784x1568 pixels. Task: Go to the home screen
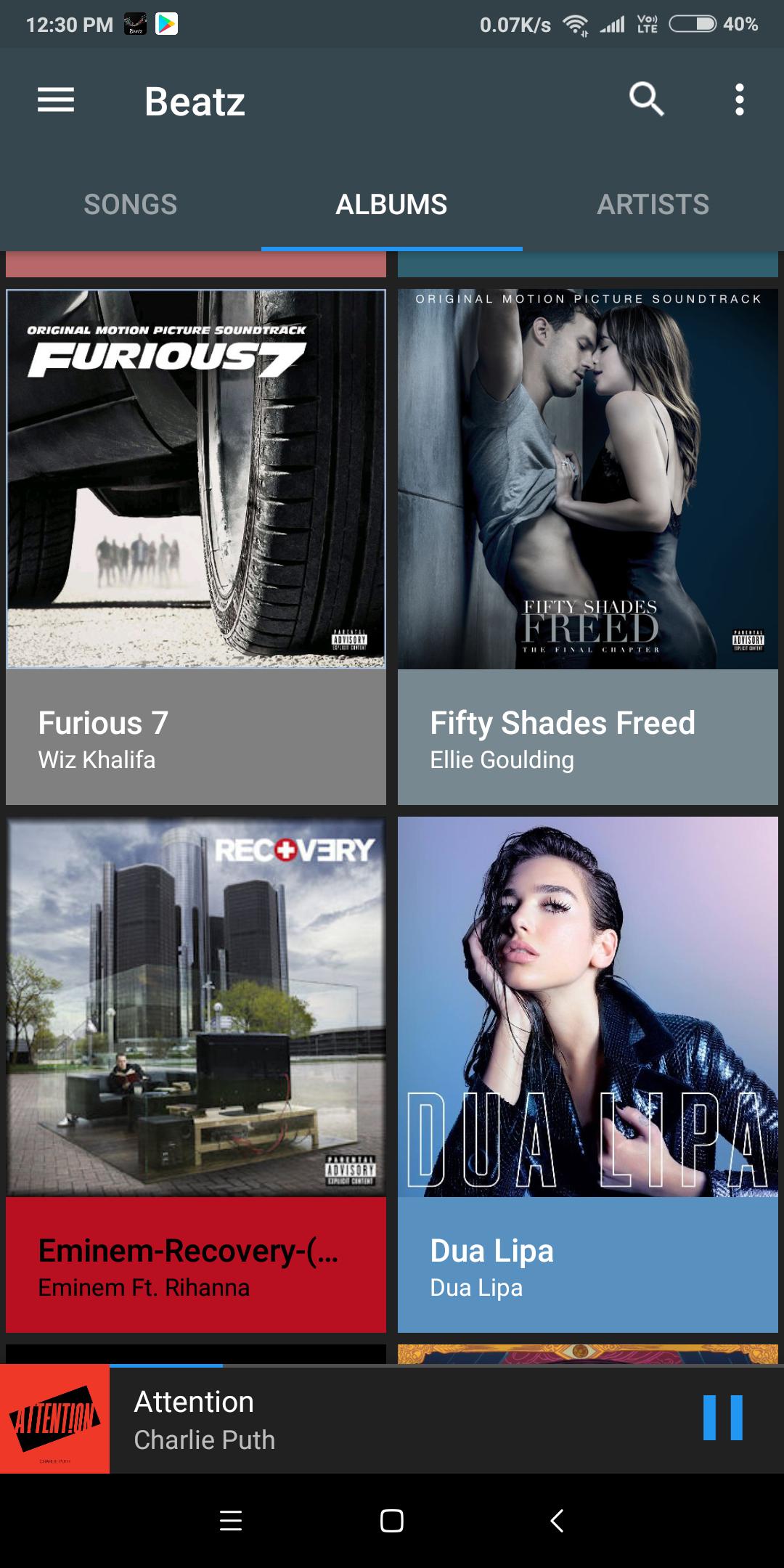(391, 1521)
